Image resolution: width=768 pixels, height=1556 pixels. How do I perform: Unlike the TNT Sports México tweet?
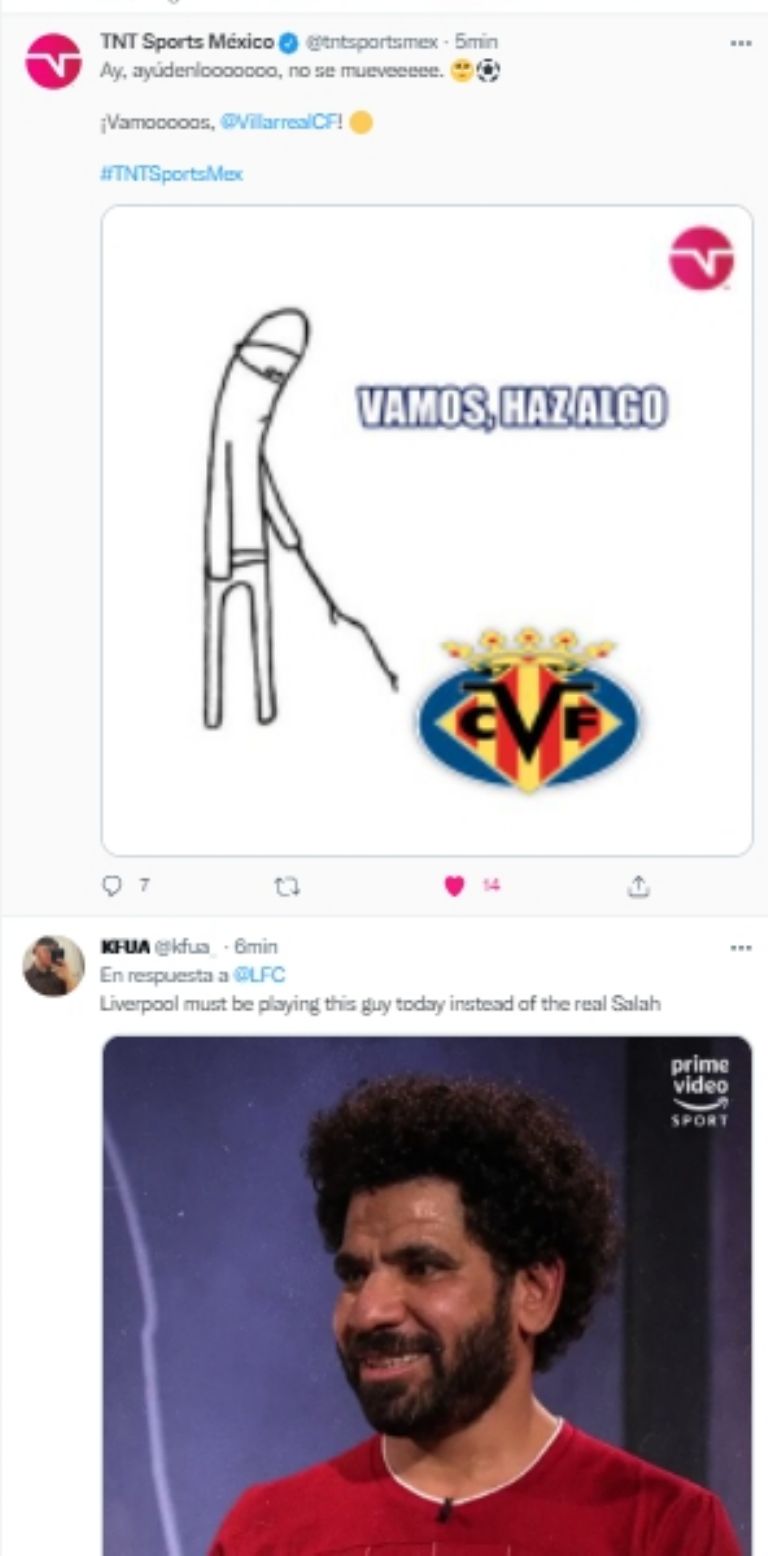(455, 886)
